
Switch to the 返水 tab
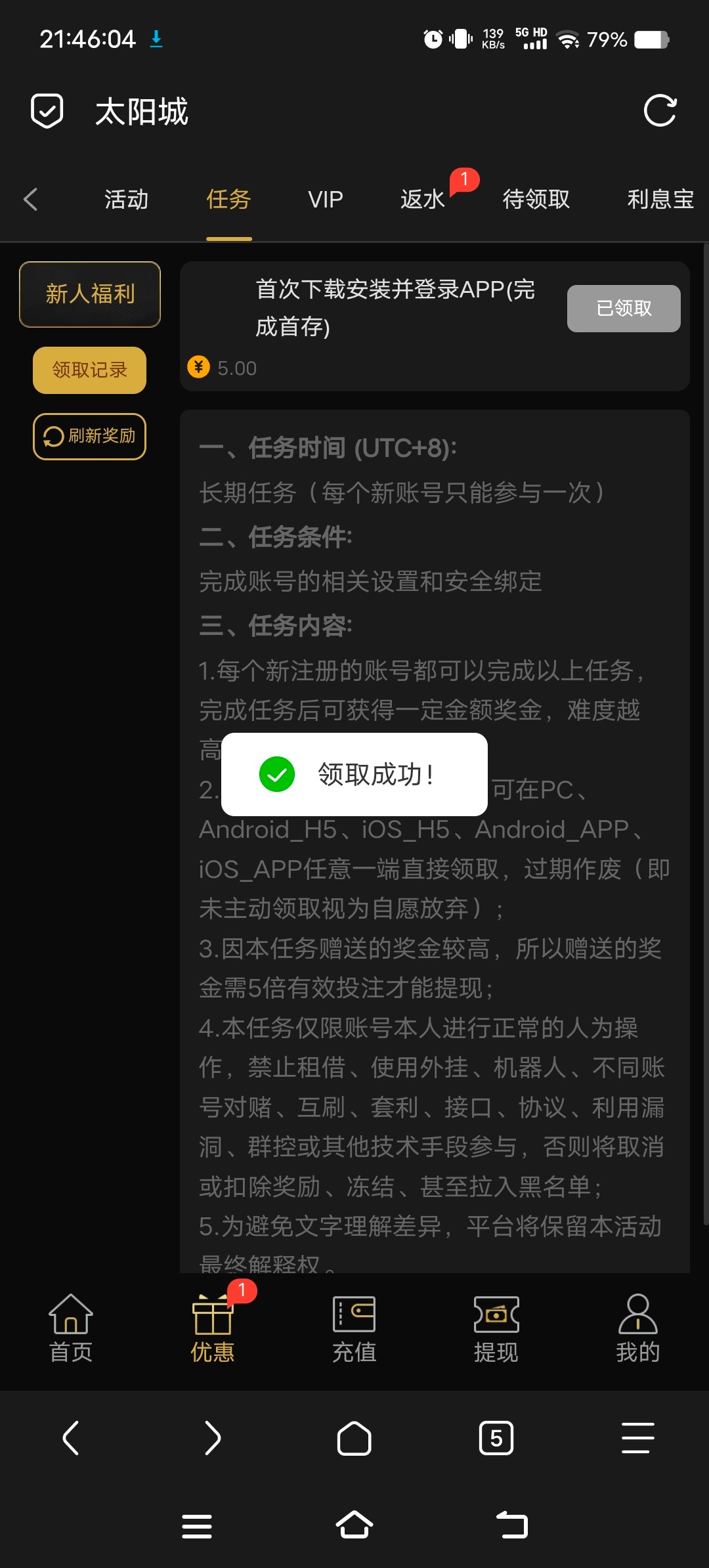point(423,199)
